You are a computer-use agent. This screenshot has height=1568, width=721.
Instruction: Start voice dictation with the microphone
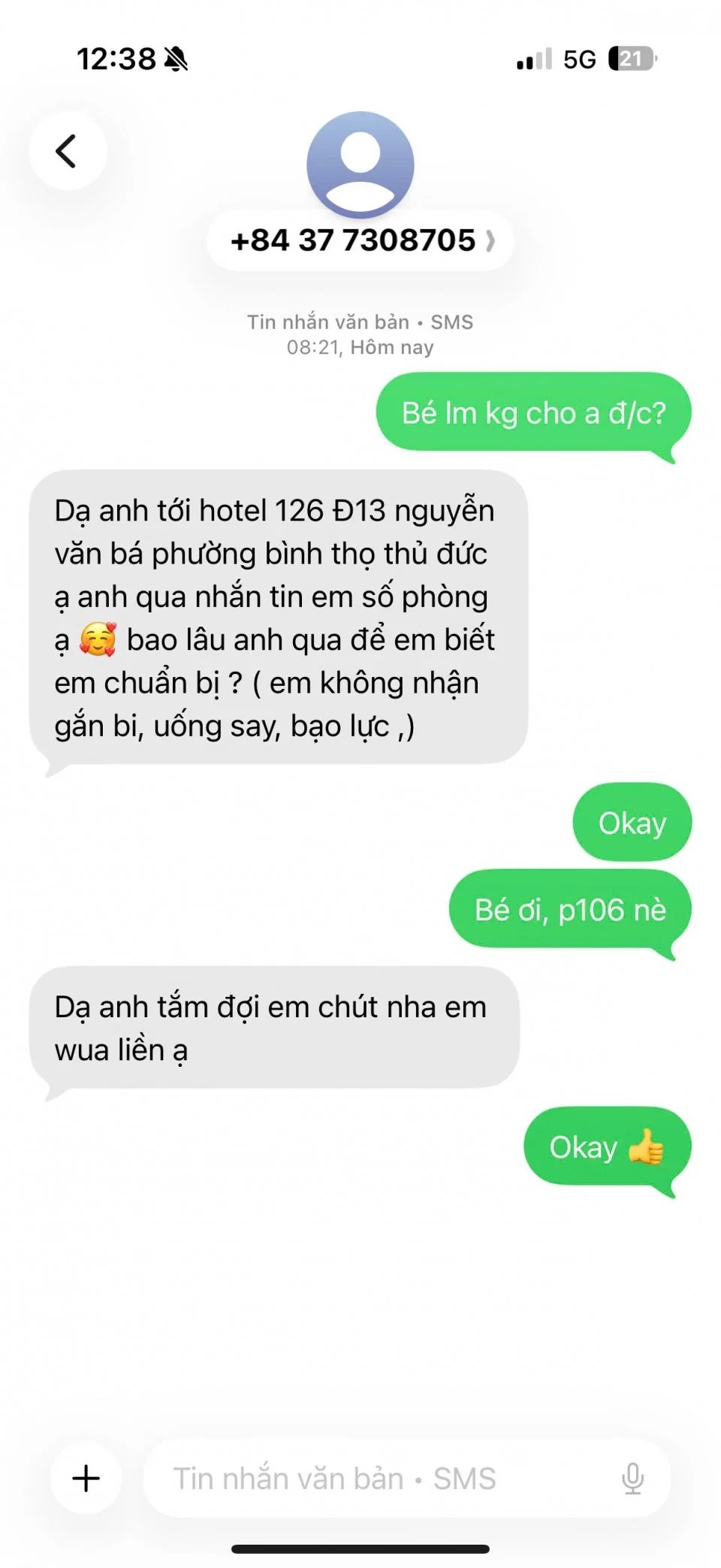click(x=632, y=1478)
